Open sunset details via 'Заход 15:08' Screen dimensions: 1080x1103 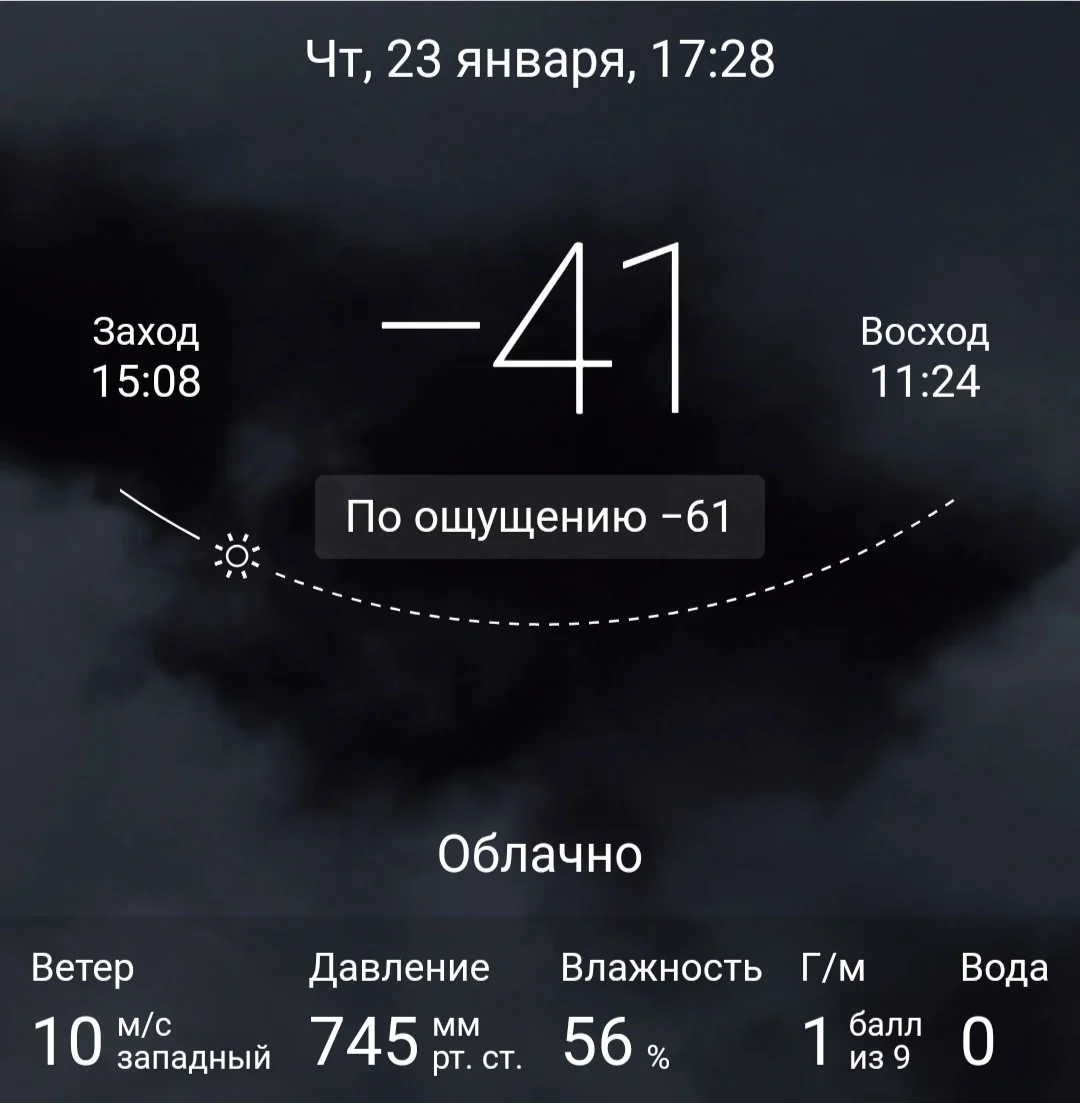click(x=147, y=357)
